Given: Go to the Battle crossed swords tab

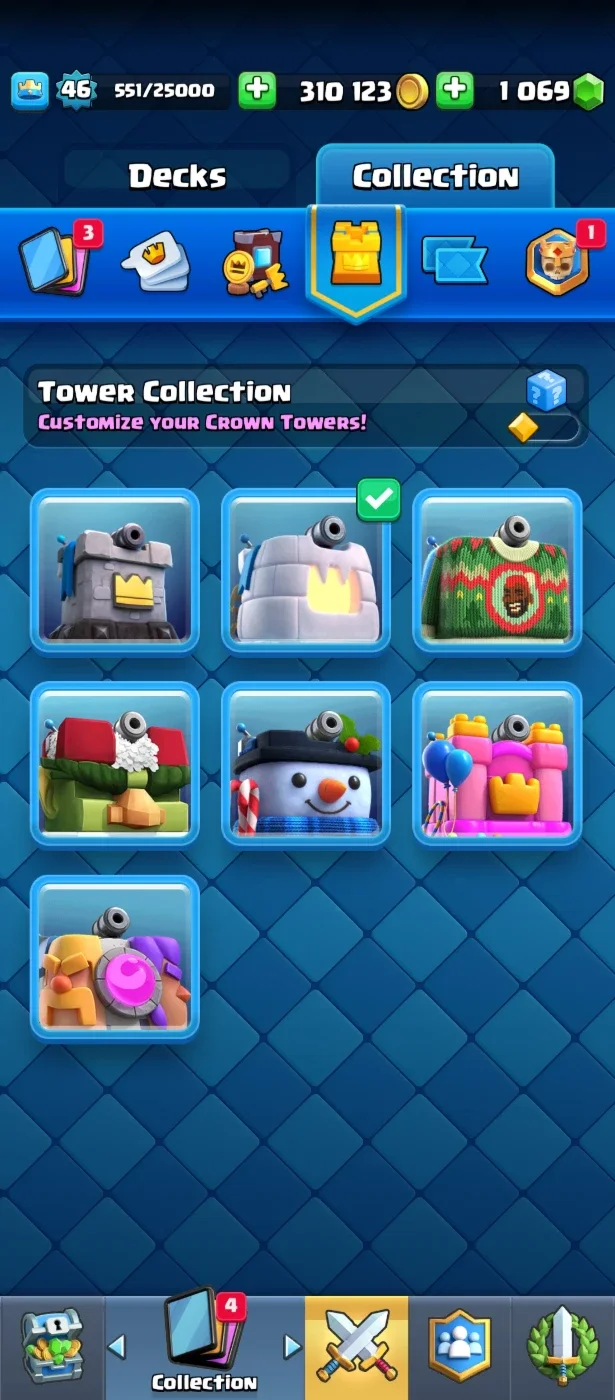Looking at the screenshot, I should click(356, 1348).
